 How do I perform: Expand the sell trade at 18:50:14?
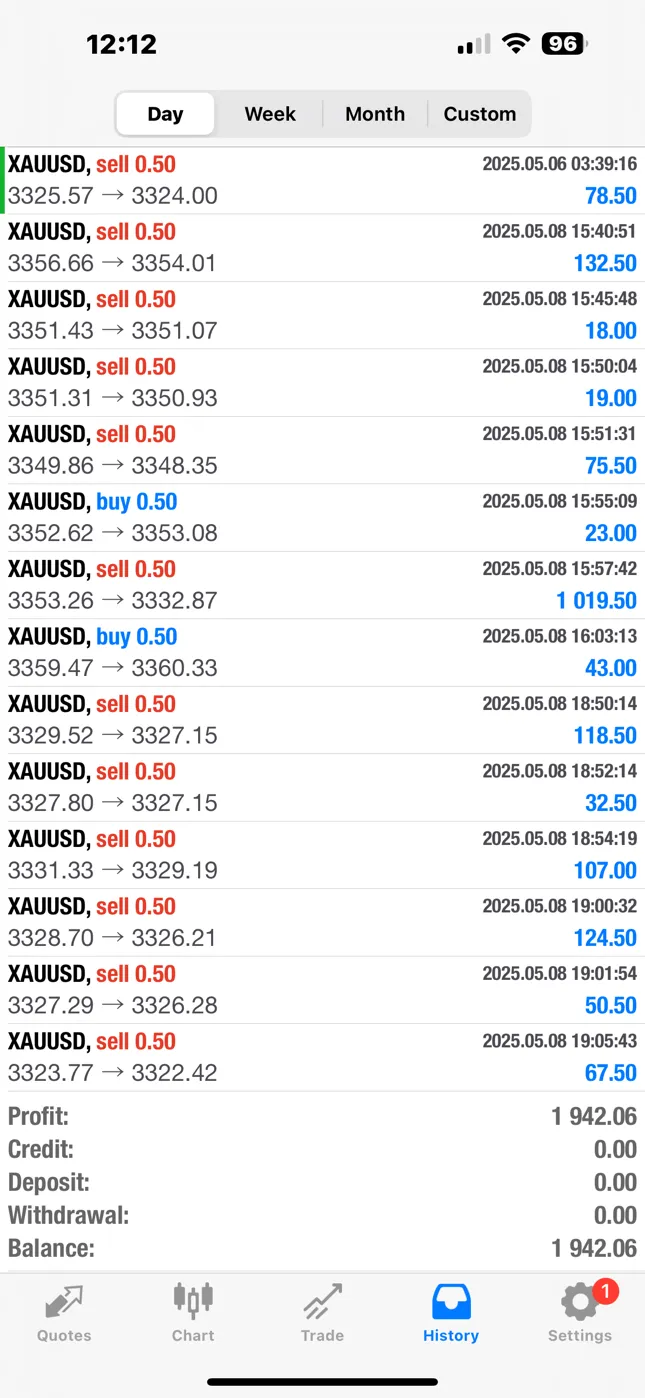click(x=322, y=720)
